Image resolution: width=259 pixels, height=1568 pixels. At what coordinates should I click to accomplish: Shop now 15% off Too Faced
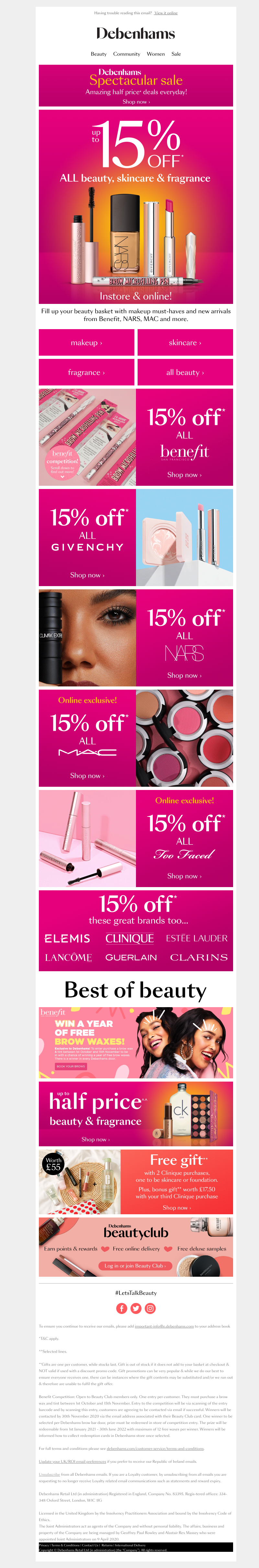[184, 876]
